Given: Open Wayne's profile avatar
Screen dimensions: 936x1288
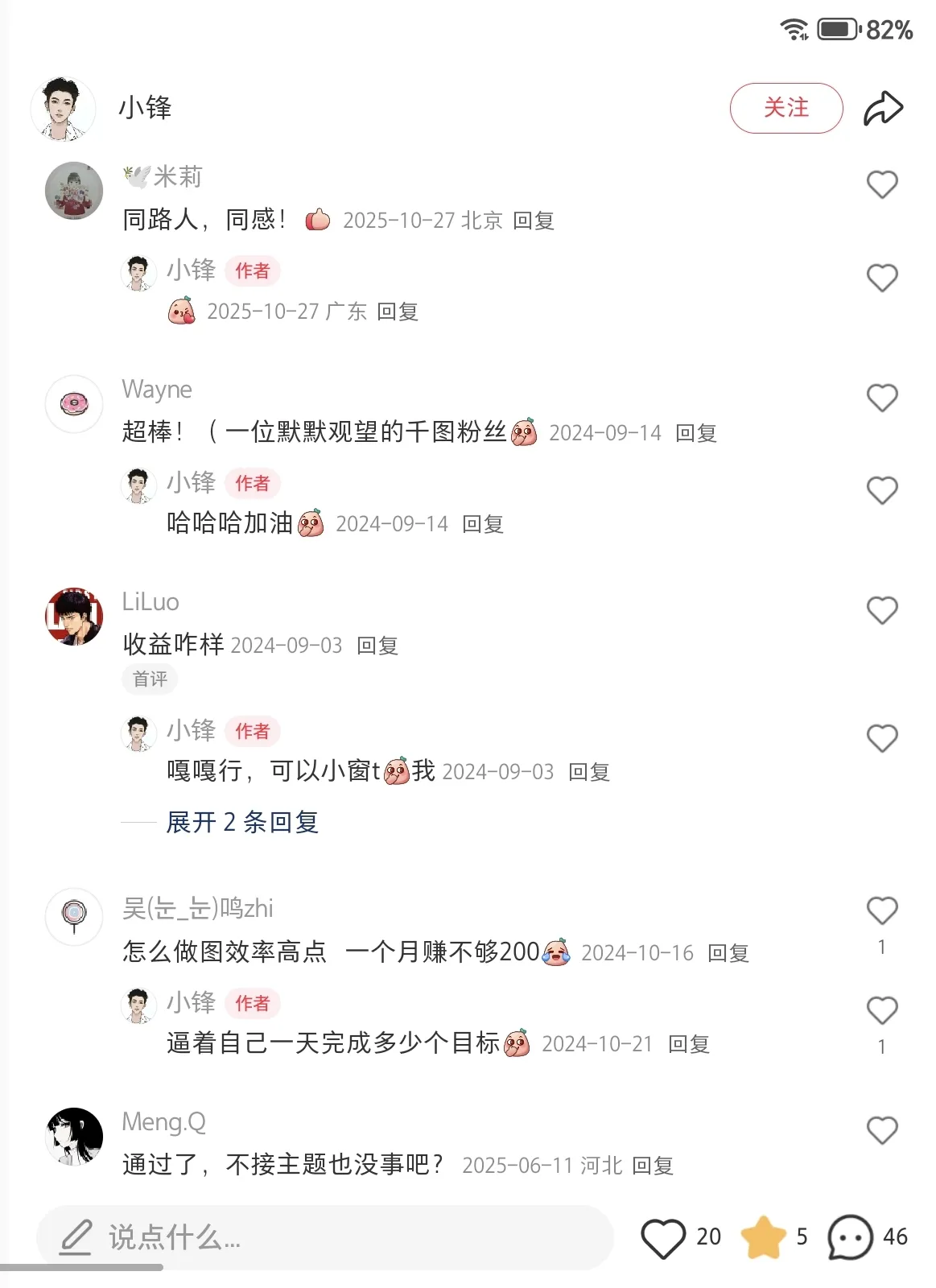Looking at the screenshot, I should click(74, 404).
